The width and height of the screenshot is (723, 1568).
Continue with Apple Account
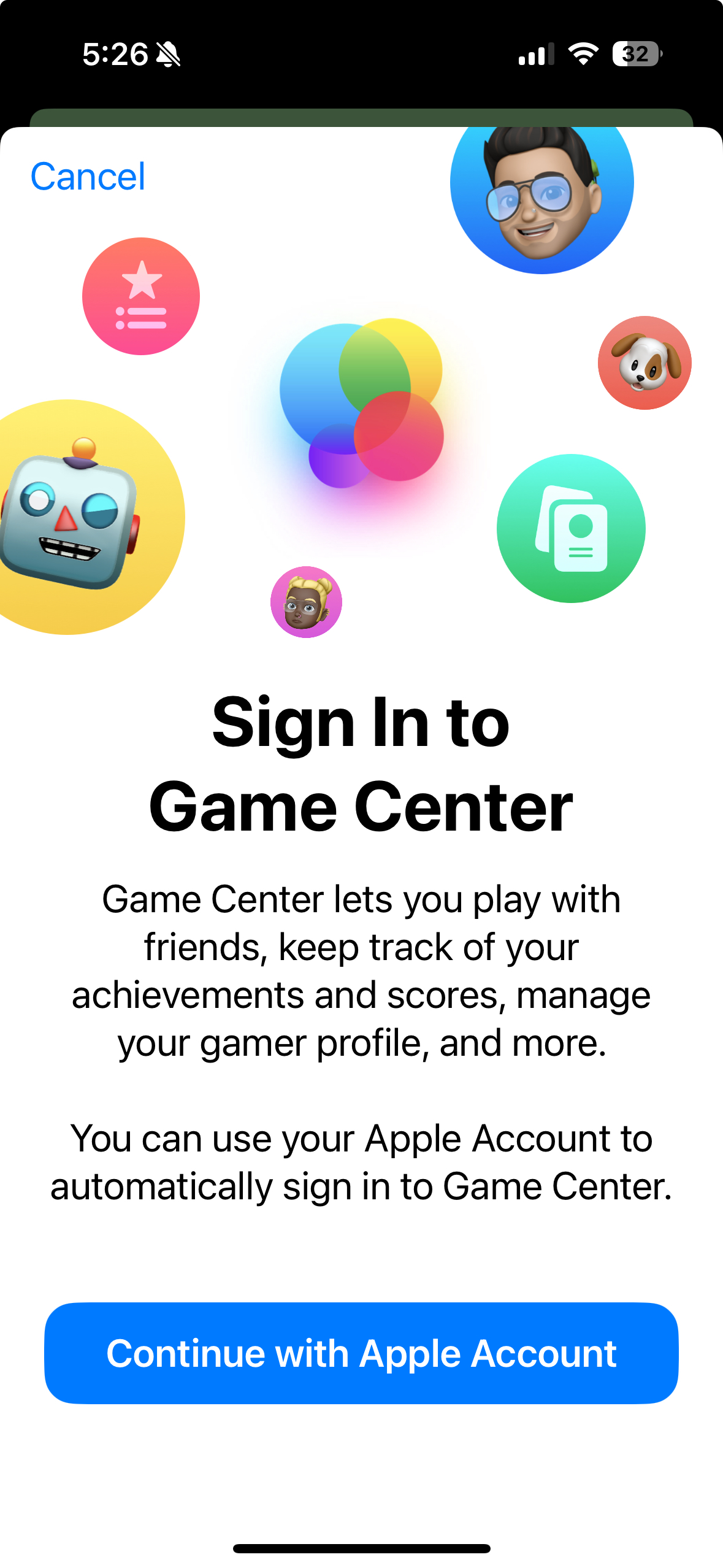[x=361, y=1353]
